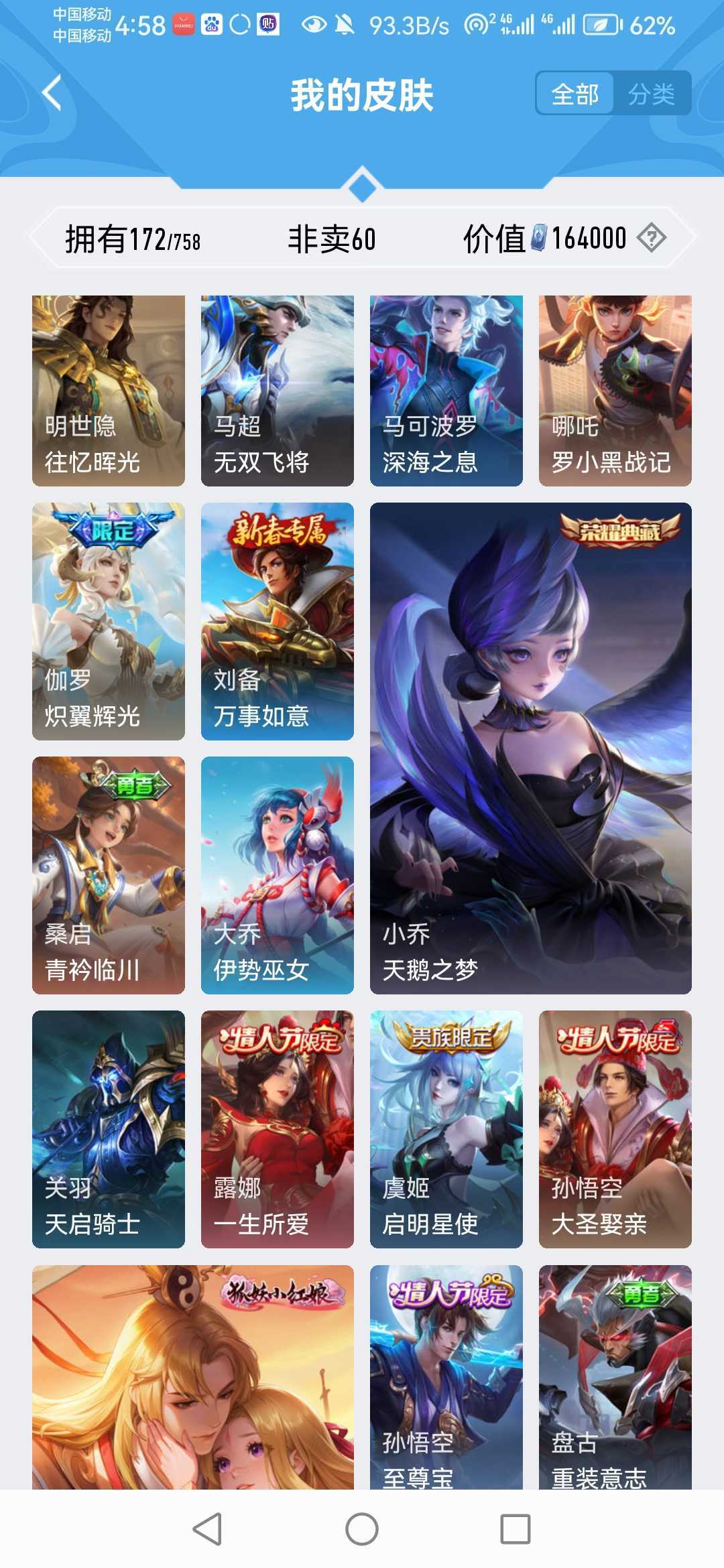Tap 桑启 青衿临川 skin card
This screenshot has width=724, height=1568.
coord(109,875)
